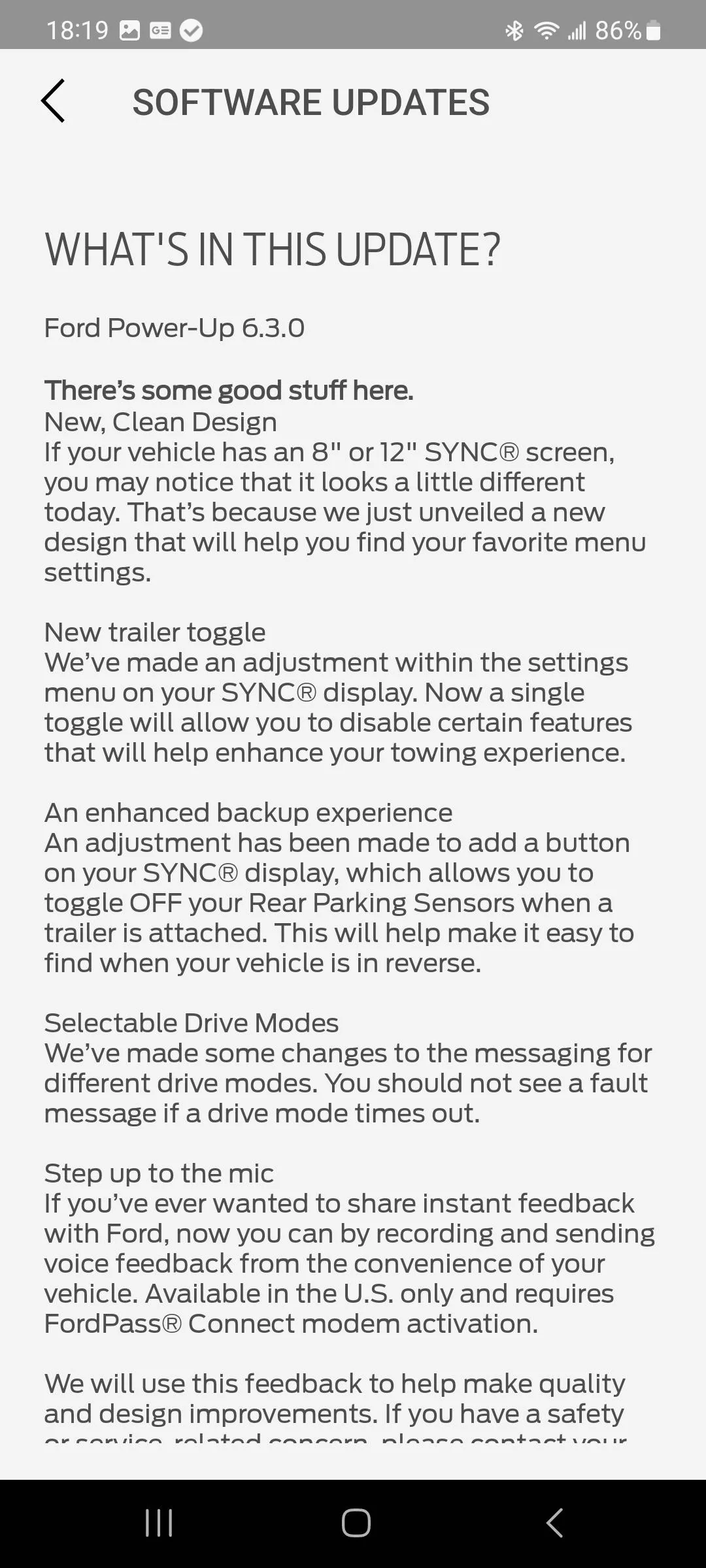Screen dimensions: 706x1568
Task: Tap the checkmark notification icon
Action: pyautogui.click(x=192, y=30)
